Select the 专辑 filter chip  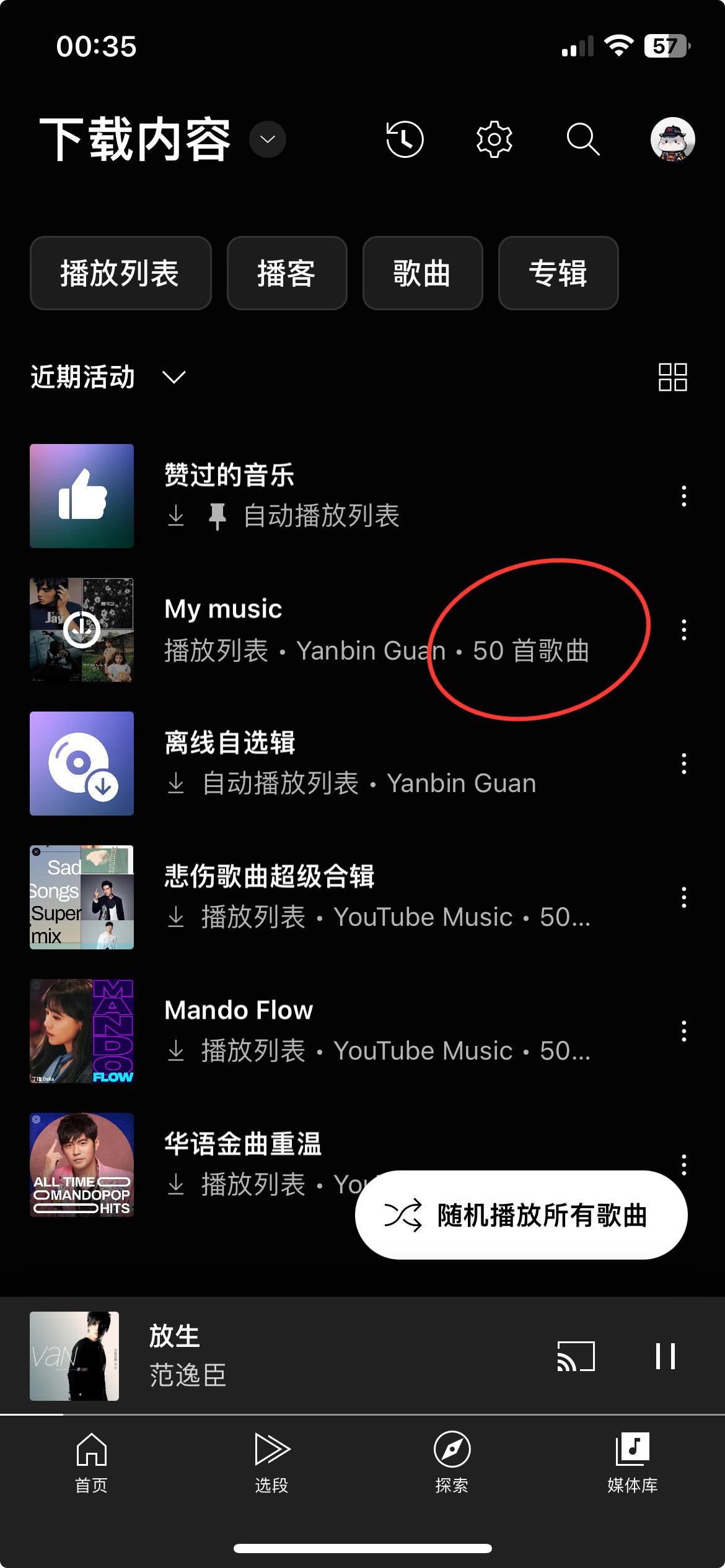(x=558, y=273)
